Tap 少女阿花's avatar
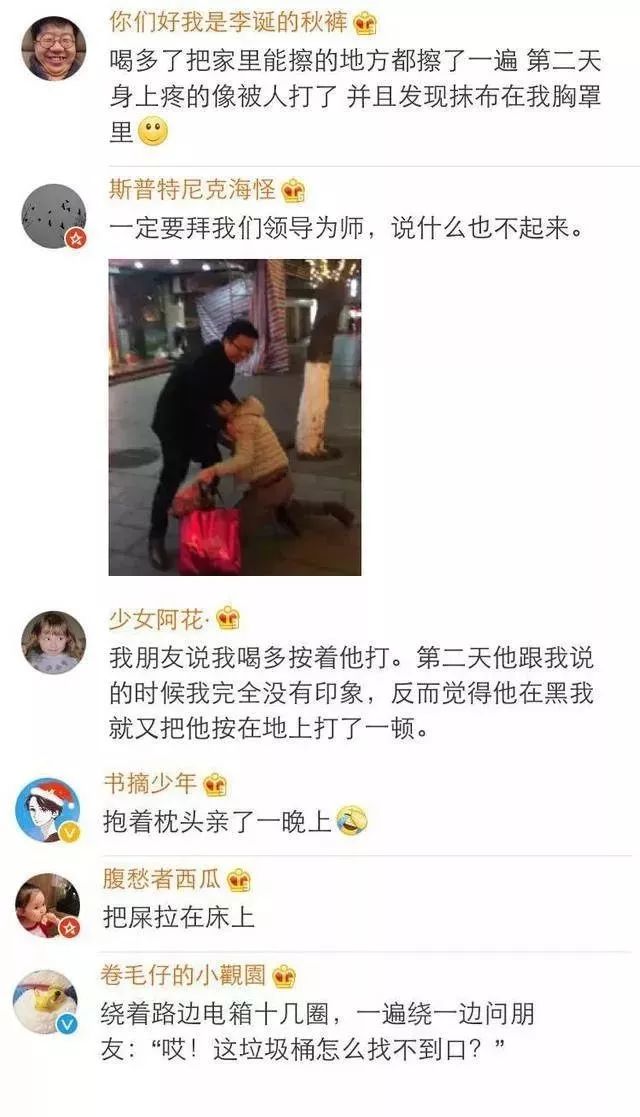The width and height of the screenshot is (640, 1117). 53,642
